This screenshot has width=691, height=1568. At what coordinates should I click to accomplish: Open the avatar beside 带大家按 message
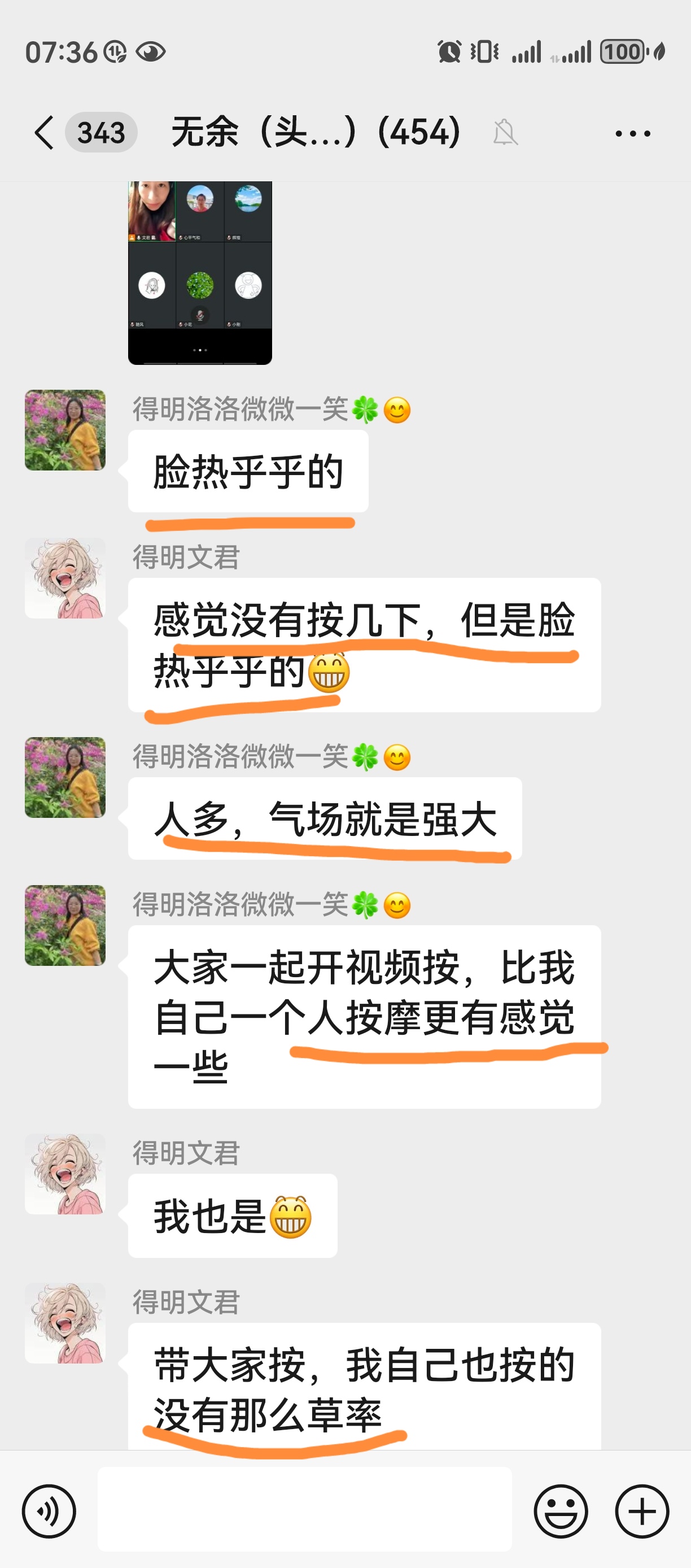(65, 1323)
